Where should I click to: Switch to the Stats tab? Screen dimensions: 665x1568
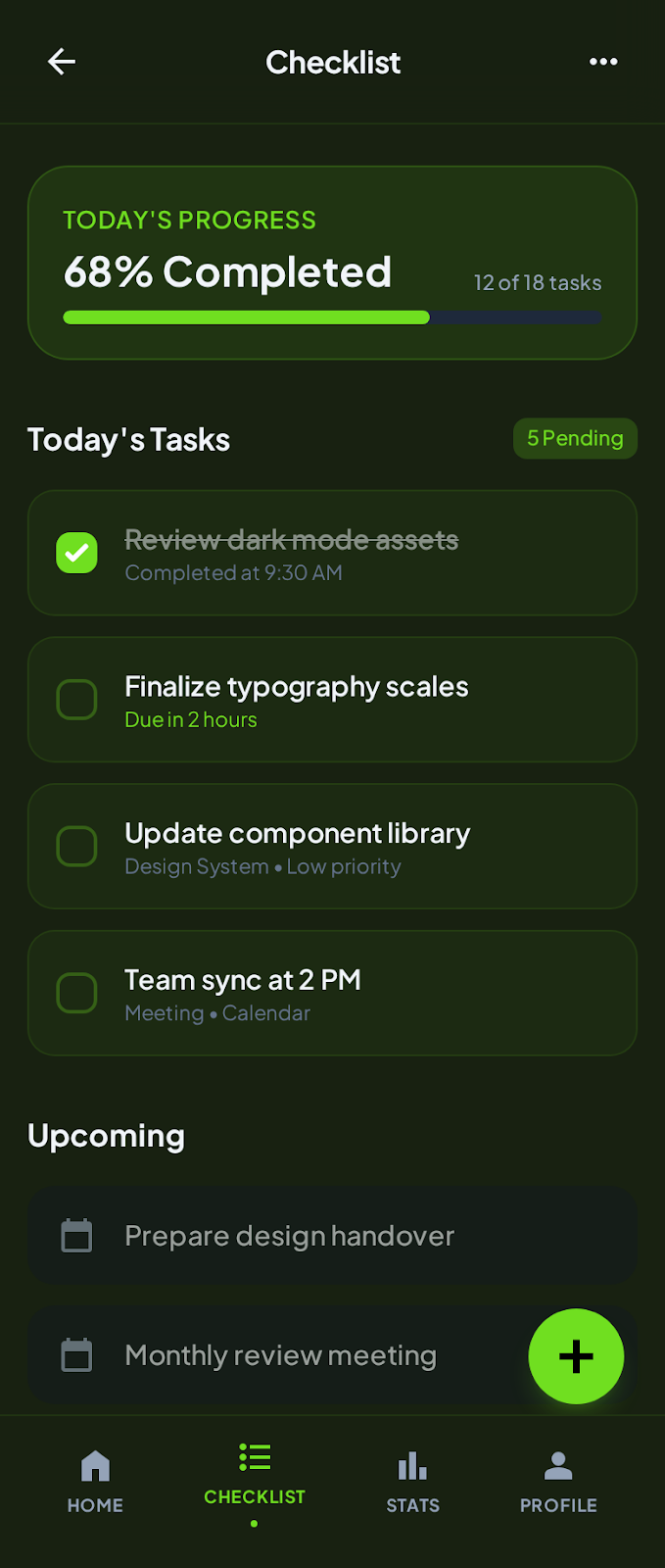tap(412, 1482)
